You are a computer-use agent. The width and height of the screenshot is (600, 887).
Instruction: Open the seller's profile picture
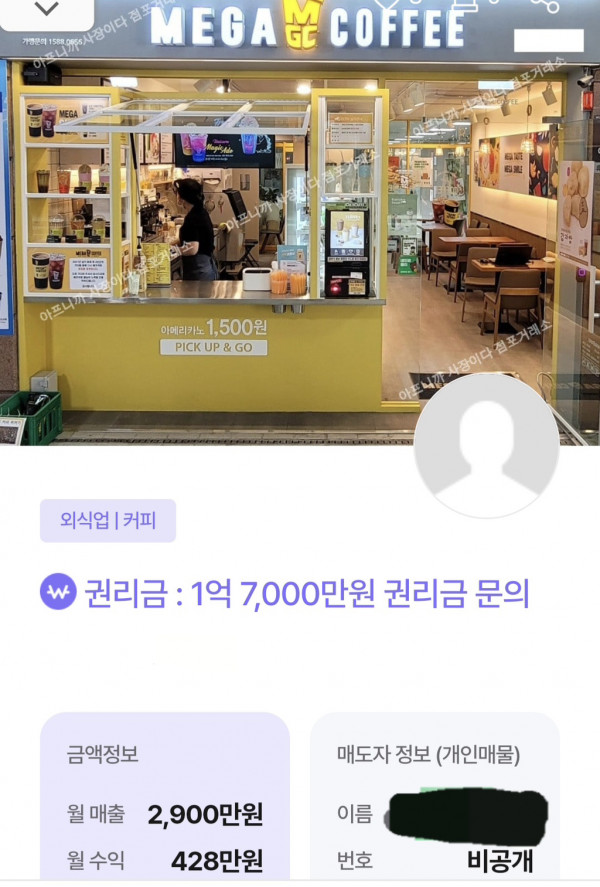click(486, 446)
